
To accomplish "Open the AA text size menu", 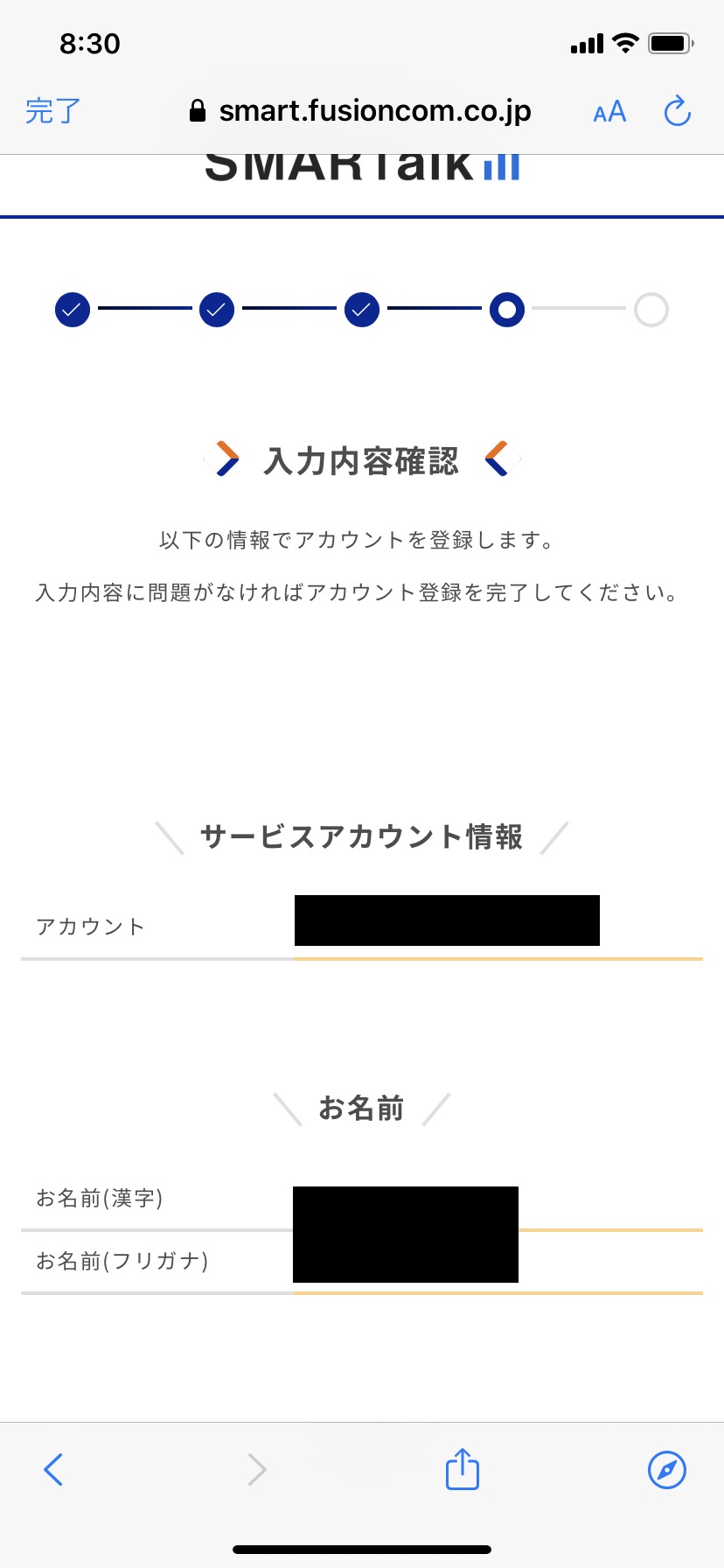I will (609, 112).
